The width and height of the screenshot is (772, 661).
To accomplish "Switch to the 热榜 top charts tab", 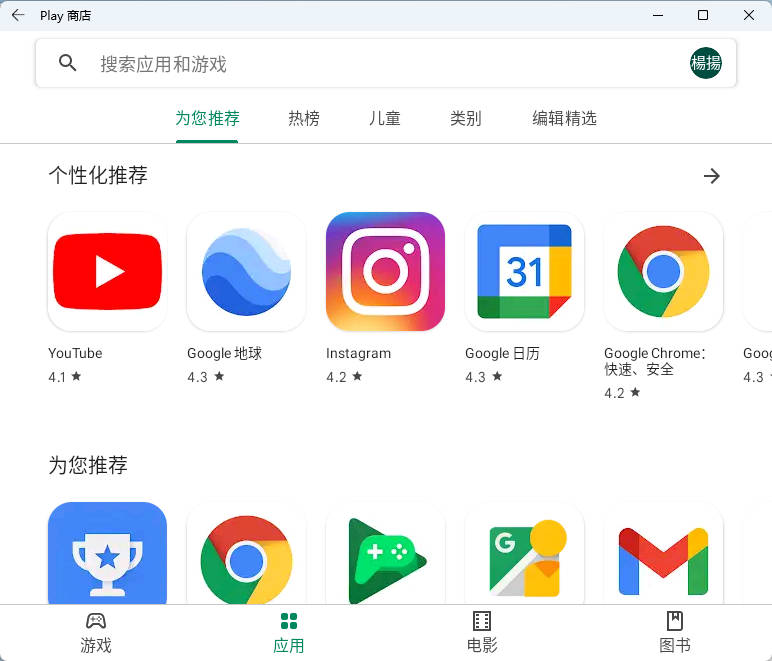I will click(304, 118).
